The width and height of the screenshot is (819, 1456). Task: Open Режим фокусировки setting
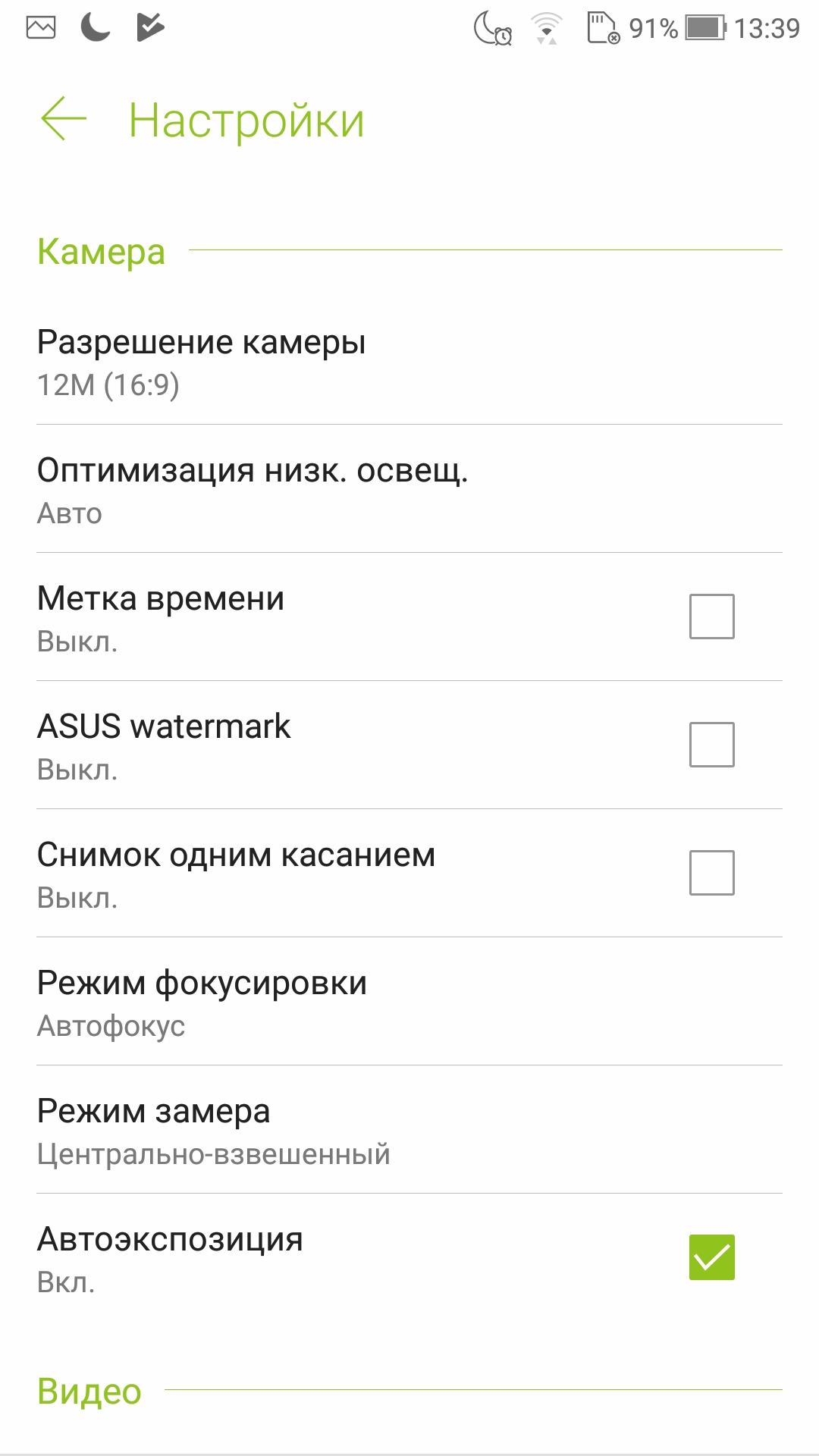409,1002
